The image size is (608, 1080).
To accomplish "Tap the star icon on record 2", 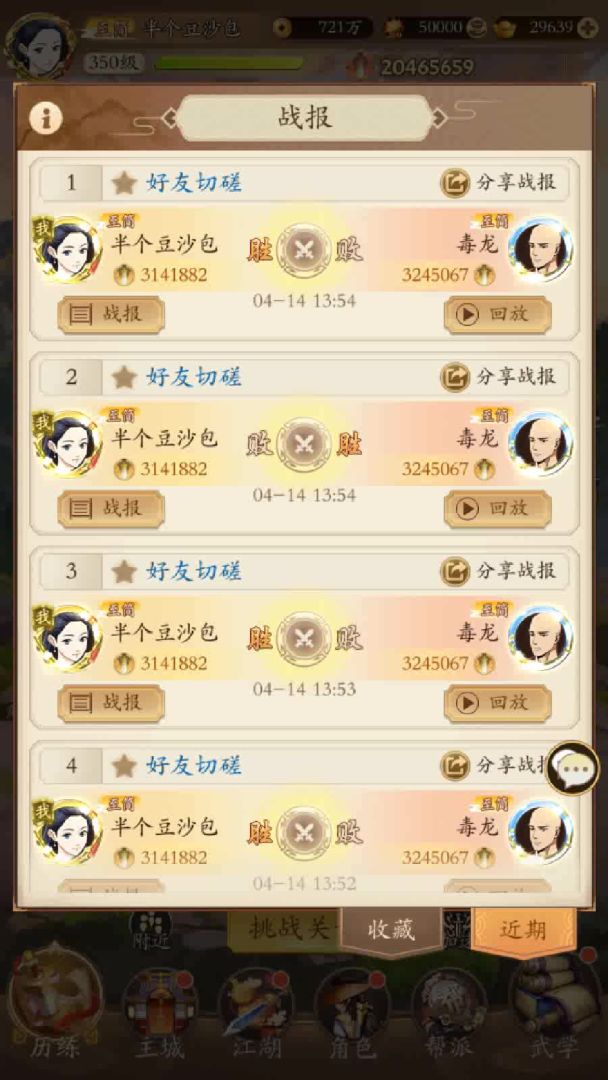I will tap(124, 377).
